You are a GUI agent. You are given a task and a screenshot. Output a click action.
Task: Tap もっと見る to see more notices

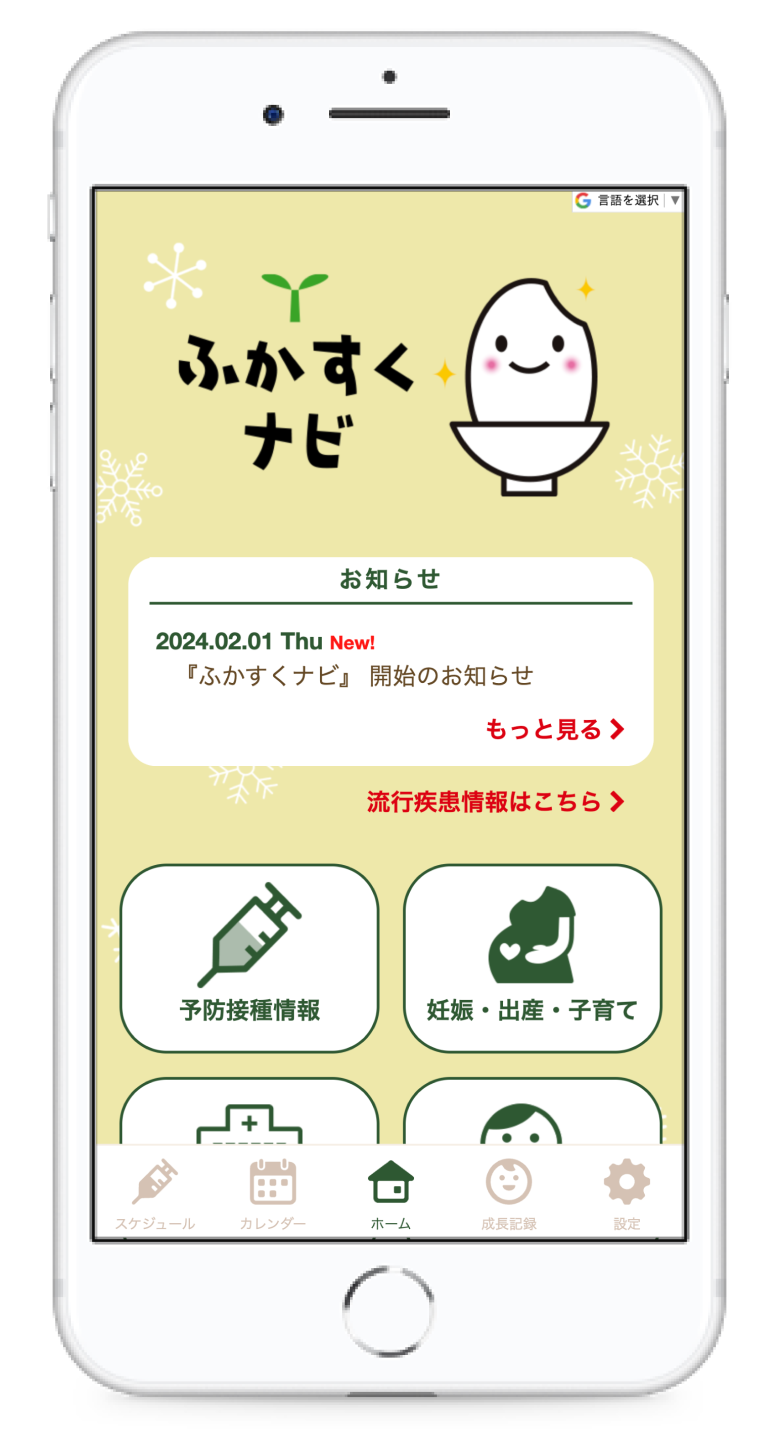point(555,729)
